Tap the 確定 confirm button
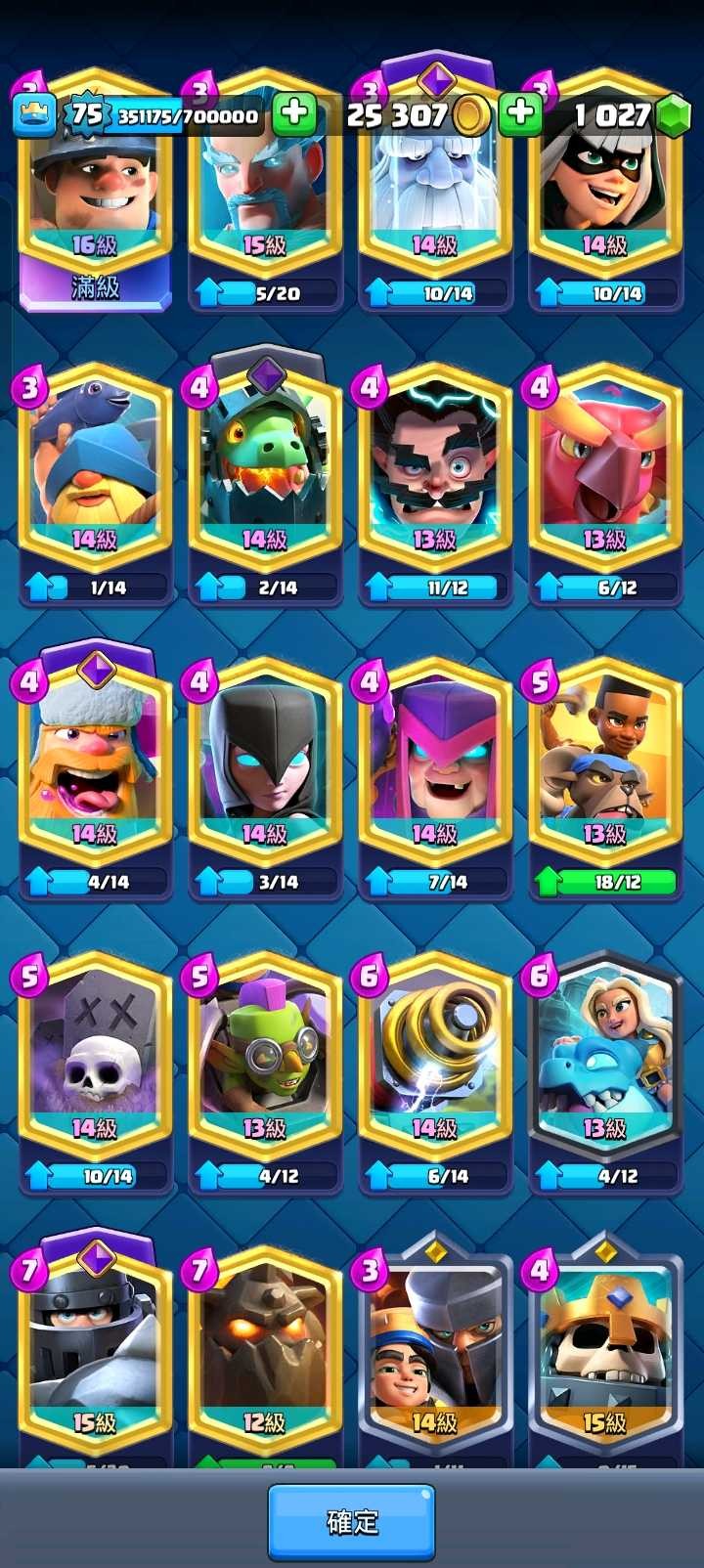This screenshot has height=1568, width=704. click(x=352, y=1521)
